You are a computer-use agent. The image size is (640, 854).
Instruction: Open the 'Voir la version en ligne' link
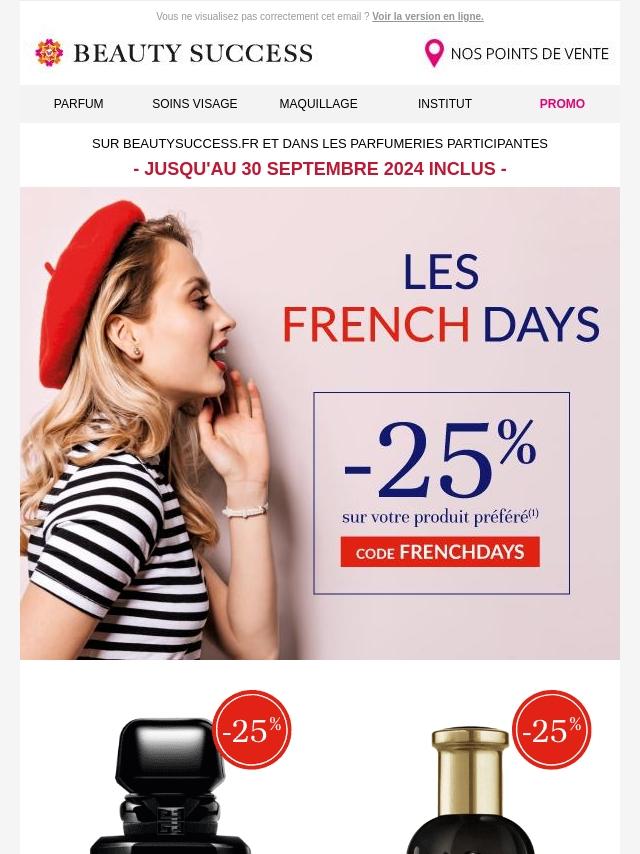point(427,17)
